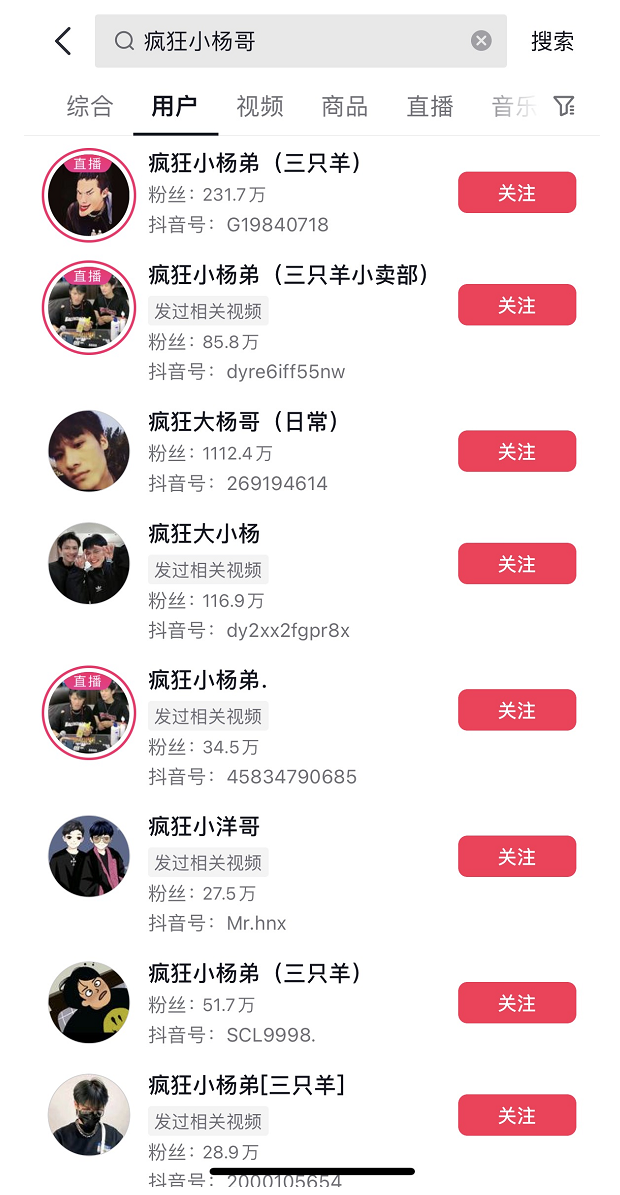
Task: Follow 疯狂小洋哥
Action: coord(516,857)
